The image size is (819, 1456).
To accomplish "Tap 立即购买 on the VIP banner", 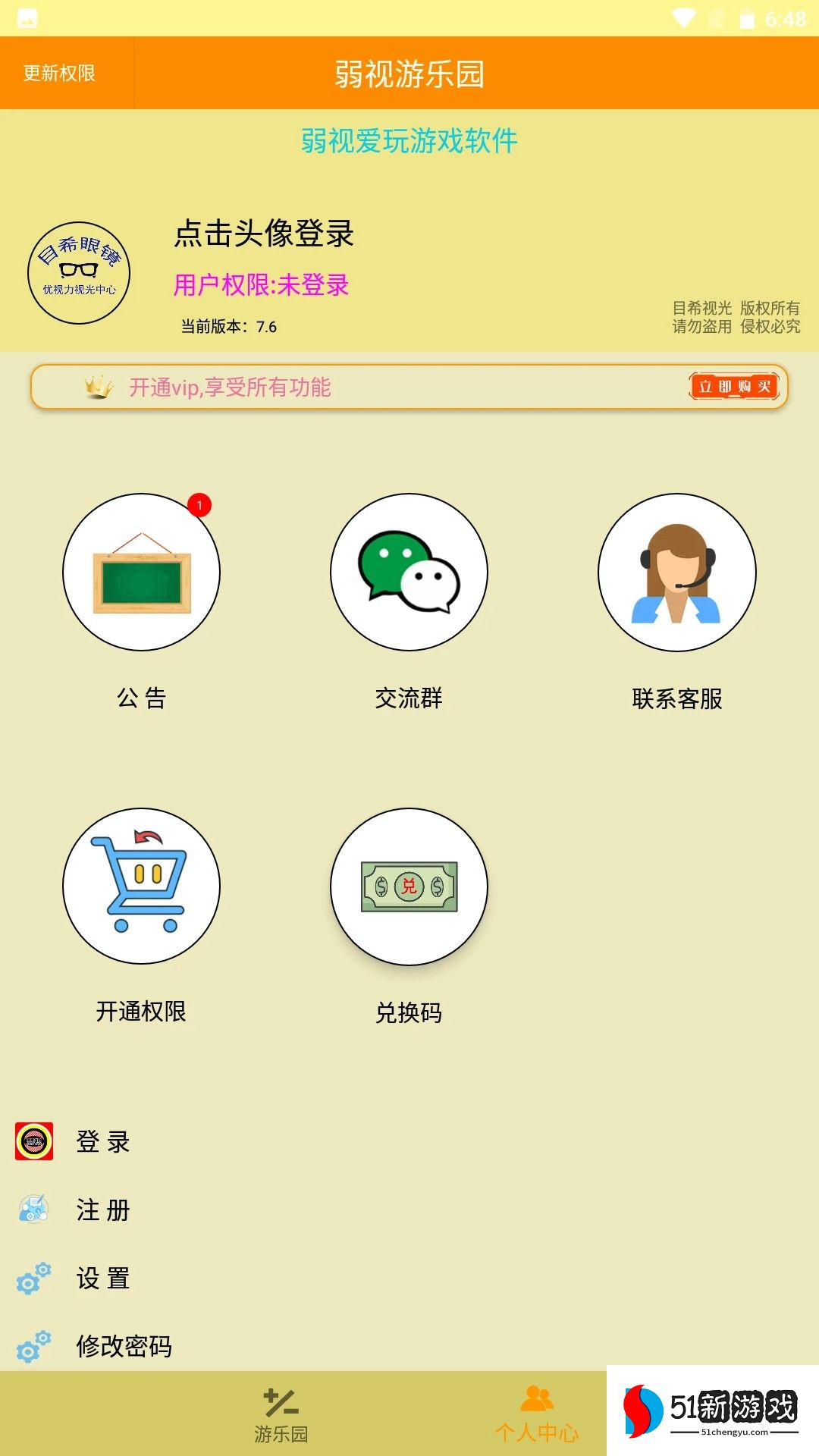I will tap(733, 387).
